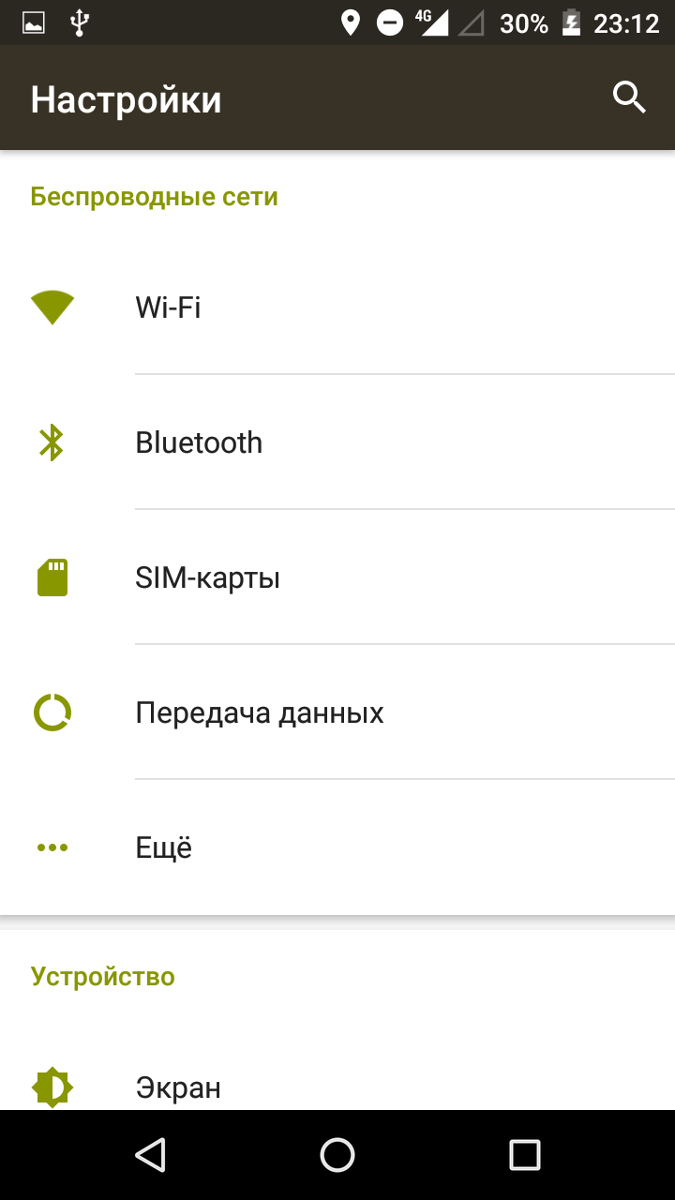Open the settings search icon
675x1200 pixels.
[x=629, y=98]
